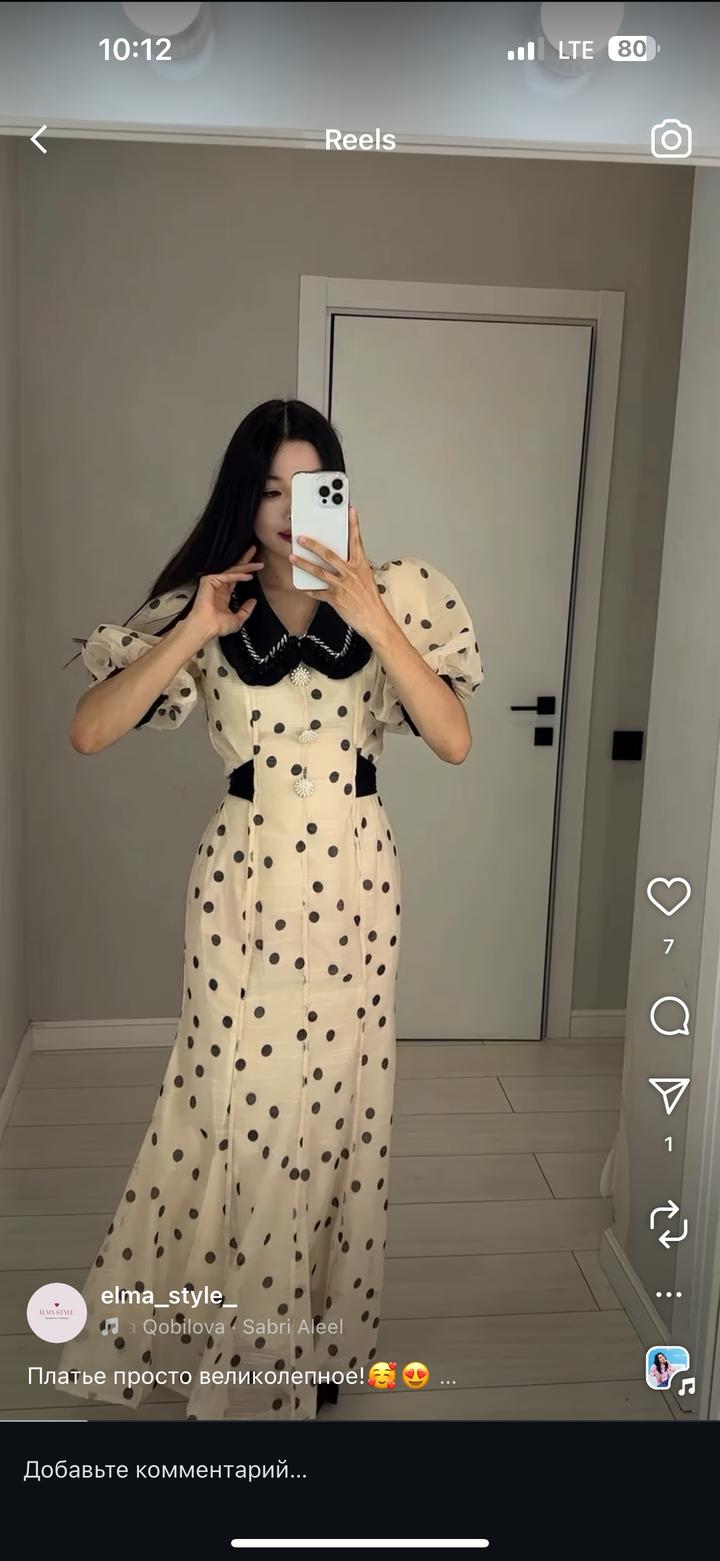Go back using the top-left arrow
Viewport: 720px width, 1561px height.
coord(39,140)
